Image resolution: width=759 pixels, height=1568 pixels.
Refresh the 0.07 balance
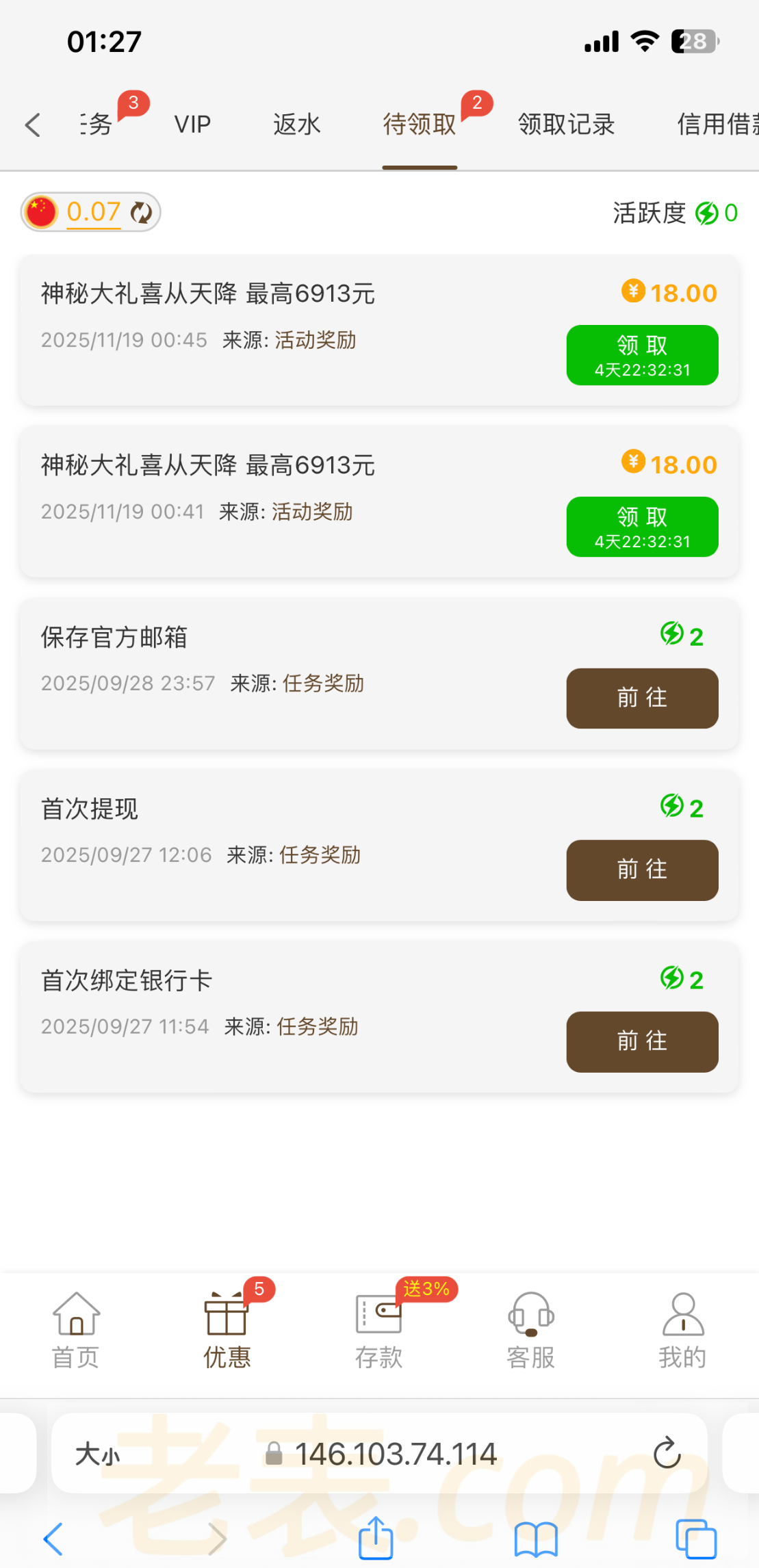click(x=142, y=213)
